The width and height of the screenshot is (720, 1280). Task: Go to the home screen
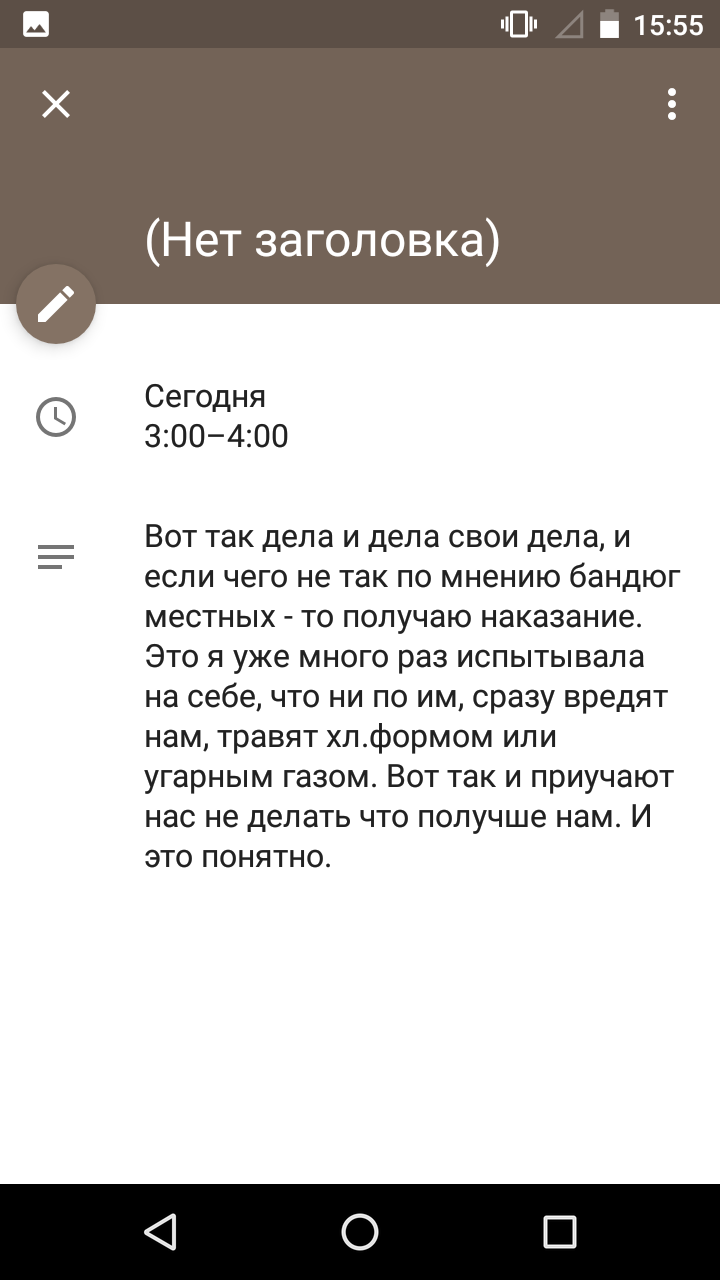point(360,1232)
